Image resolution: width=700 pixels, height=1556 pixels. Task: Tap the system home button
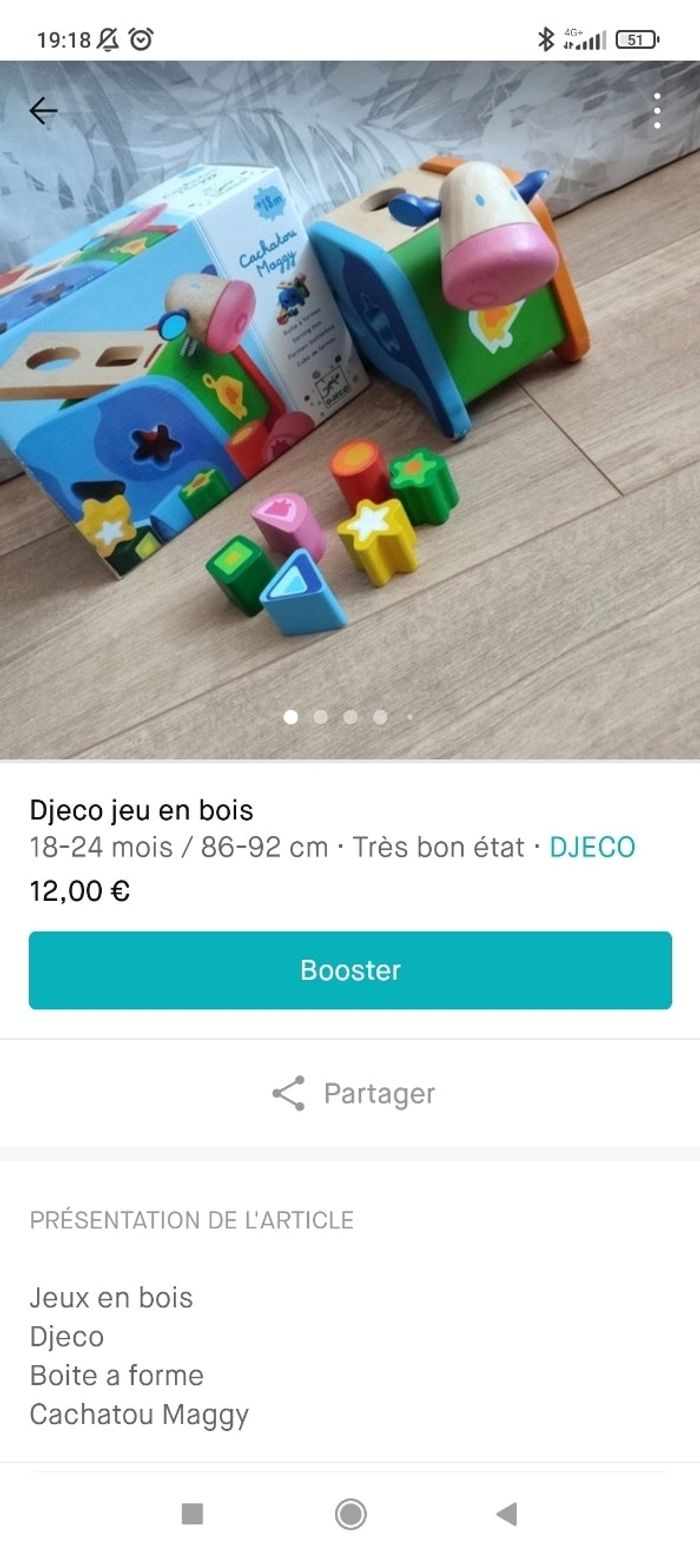pos(350,1514)
